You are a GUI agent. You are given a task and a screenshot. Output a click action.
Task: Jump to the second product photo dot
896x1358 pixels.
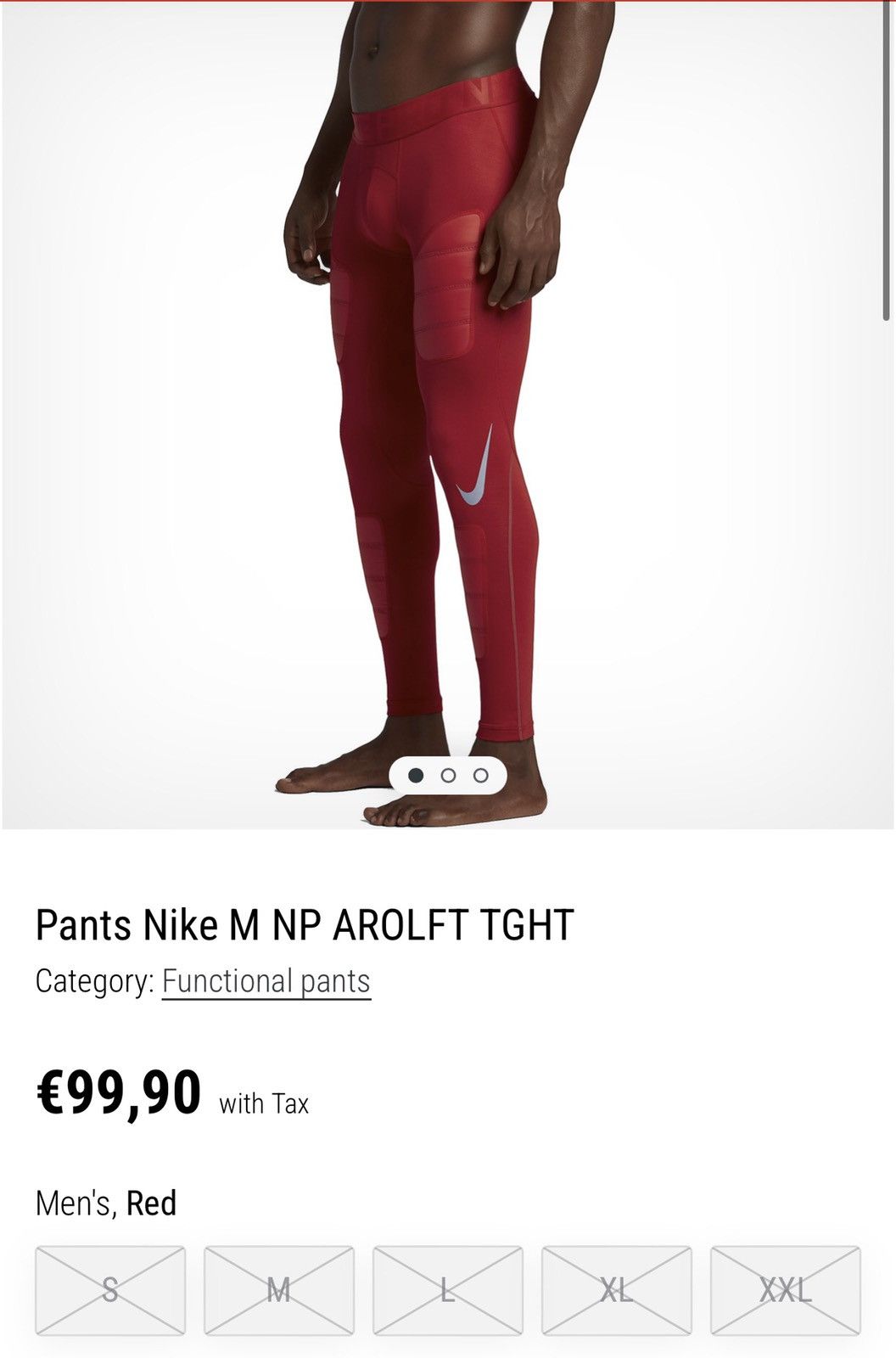448,775
